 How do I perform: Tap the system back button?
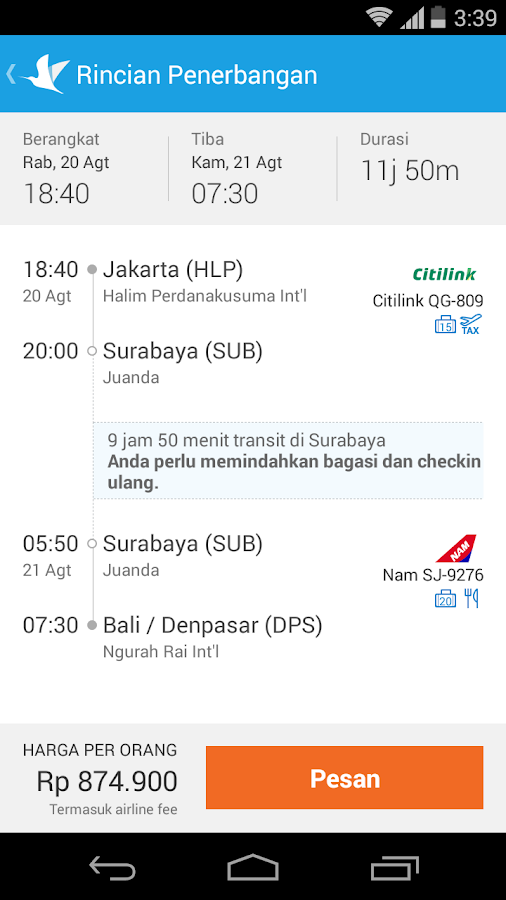click(x=112, y=867)
